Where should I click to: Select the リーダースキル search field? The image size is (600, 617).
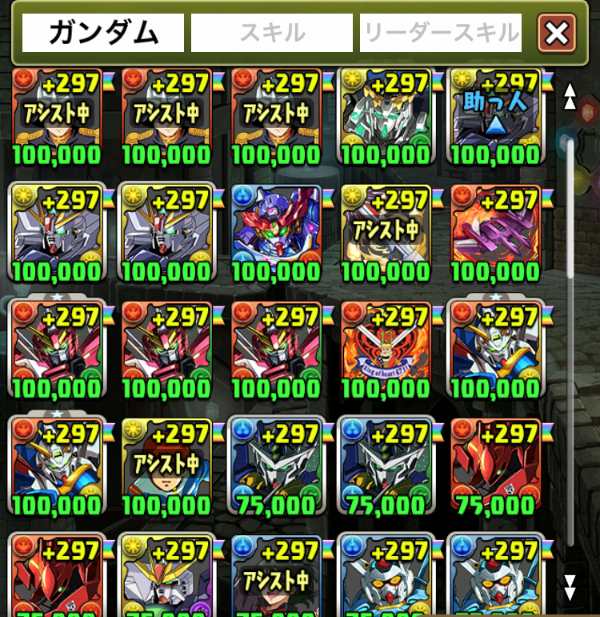click(440, 34)
